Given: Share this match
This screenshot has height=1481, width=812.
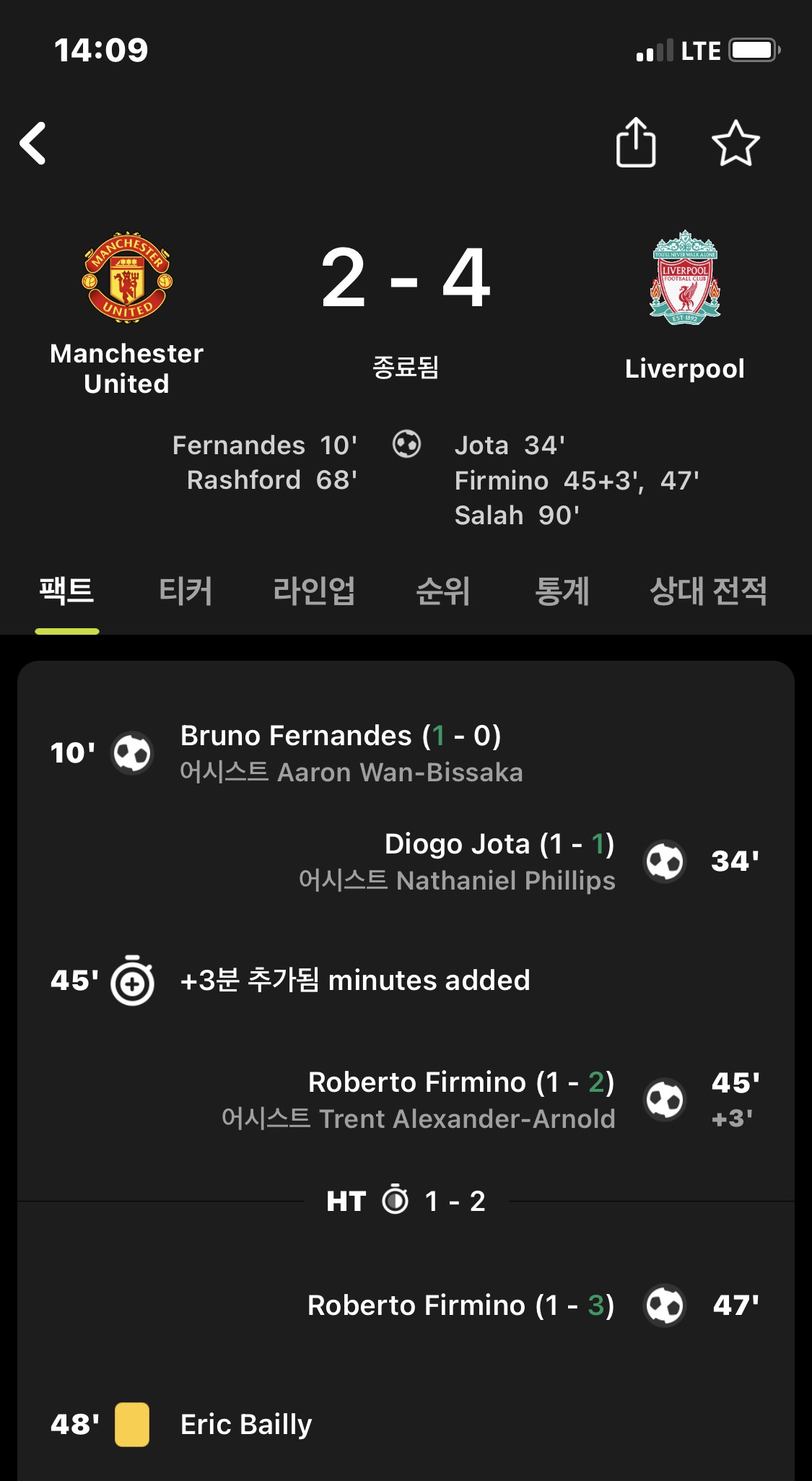Looking at the screenshot, I should point(636,142).
